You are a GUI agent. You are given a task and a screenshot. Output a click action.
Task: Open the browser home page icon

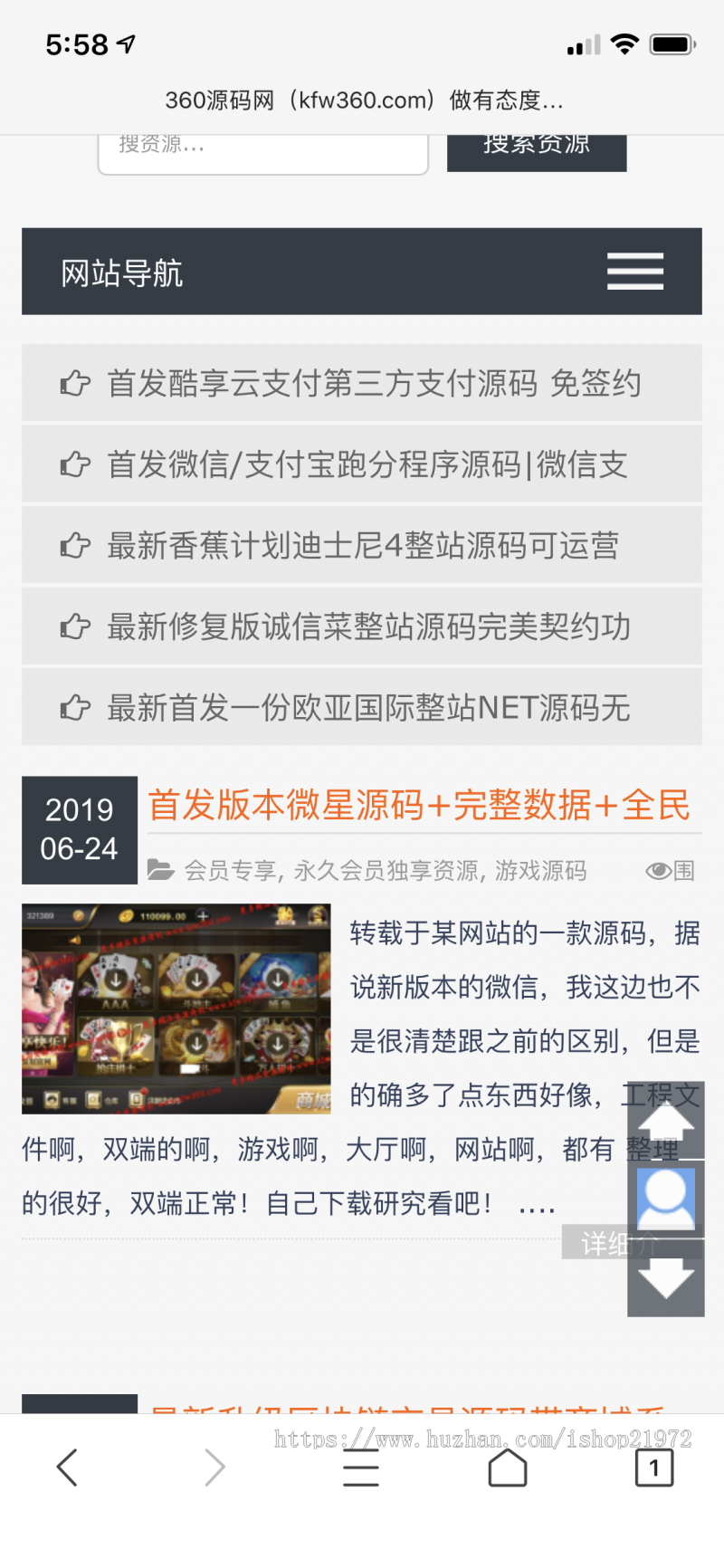(508, 1467)
